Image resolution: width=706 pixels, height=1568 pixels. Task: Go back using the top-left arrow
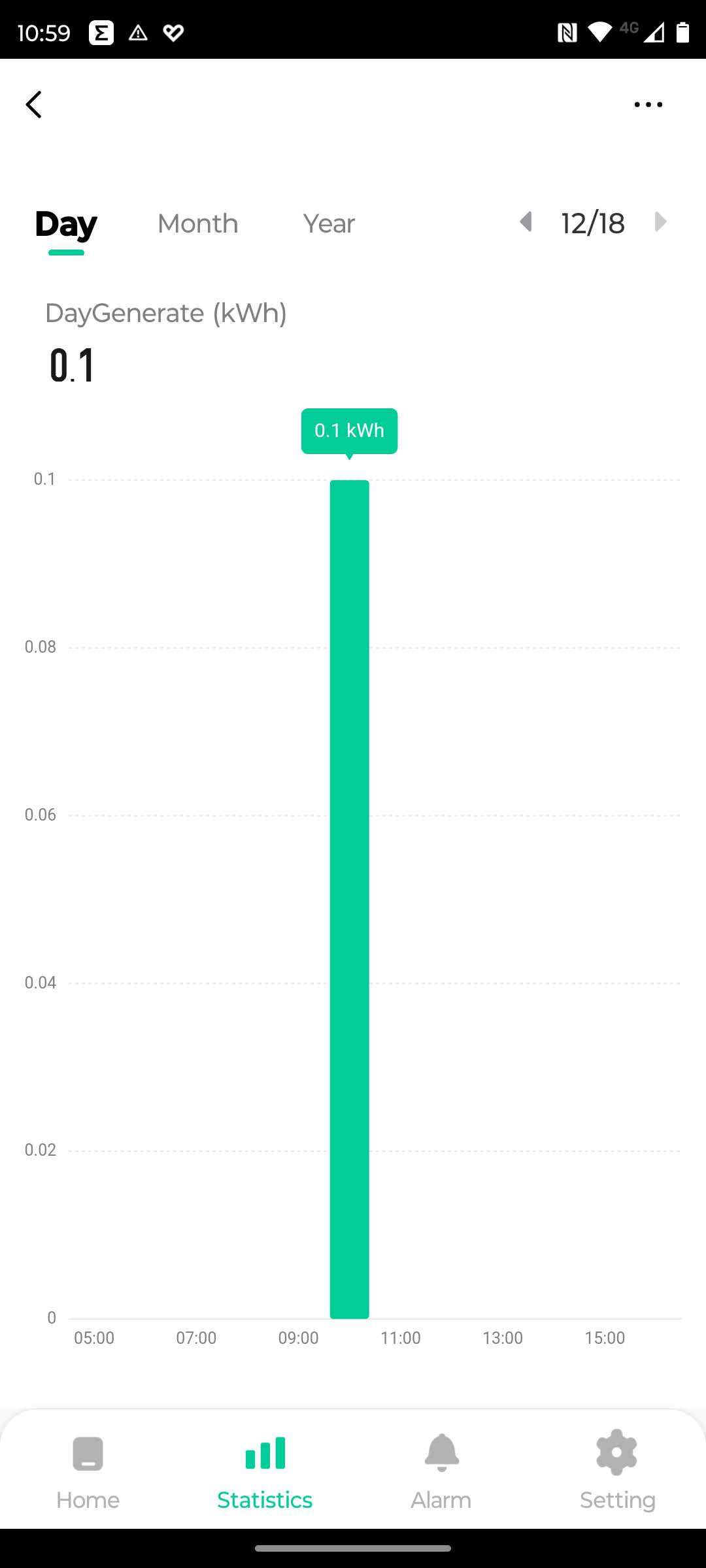click(x=34, y=105)
